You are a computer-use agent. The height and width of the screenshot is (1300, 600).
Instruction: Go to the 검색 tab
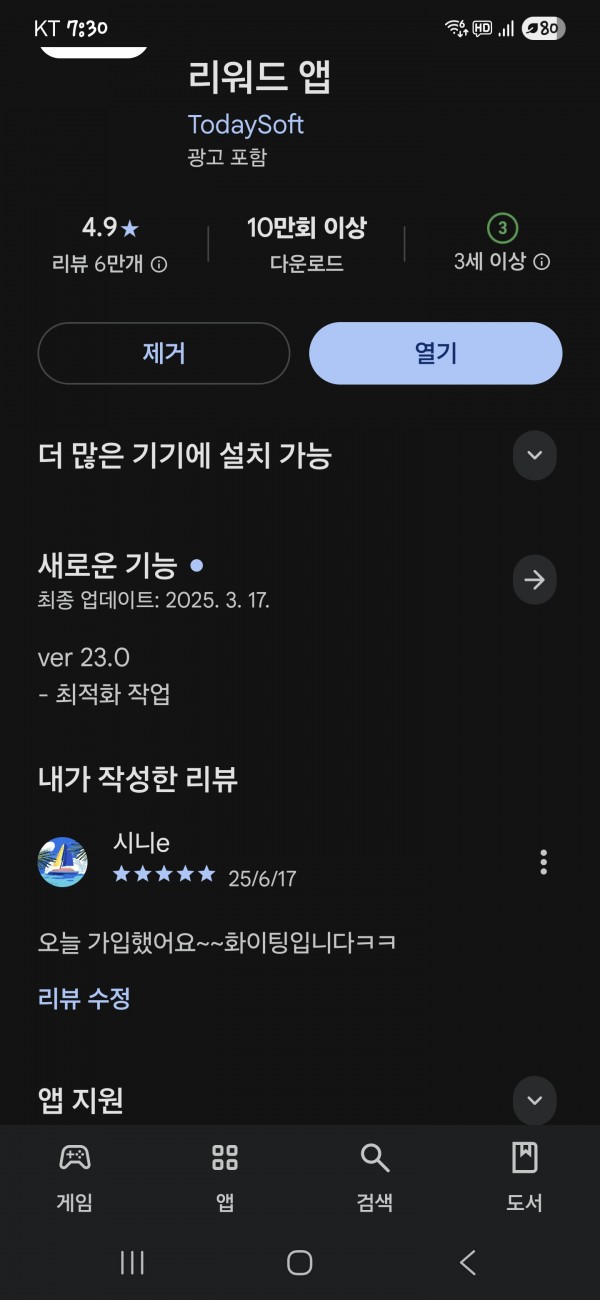pyautogui.click(x=375, y=1177)
